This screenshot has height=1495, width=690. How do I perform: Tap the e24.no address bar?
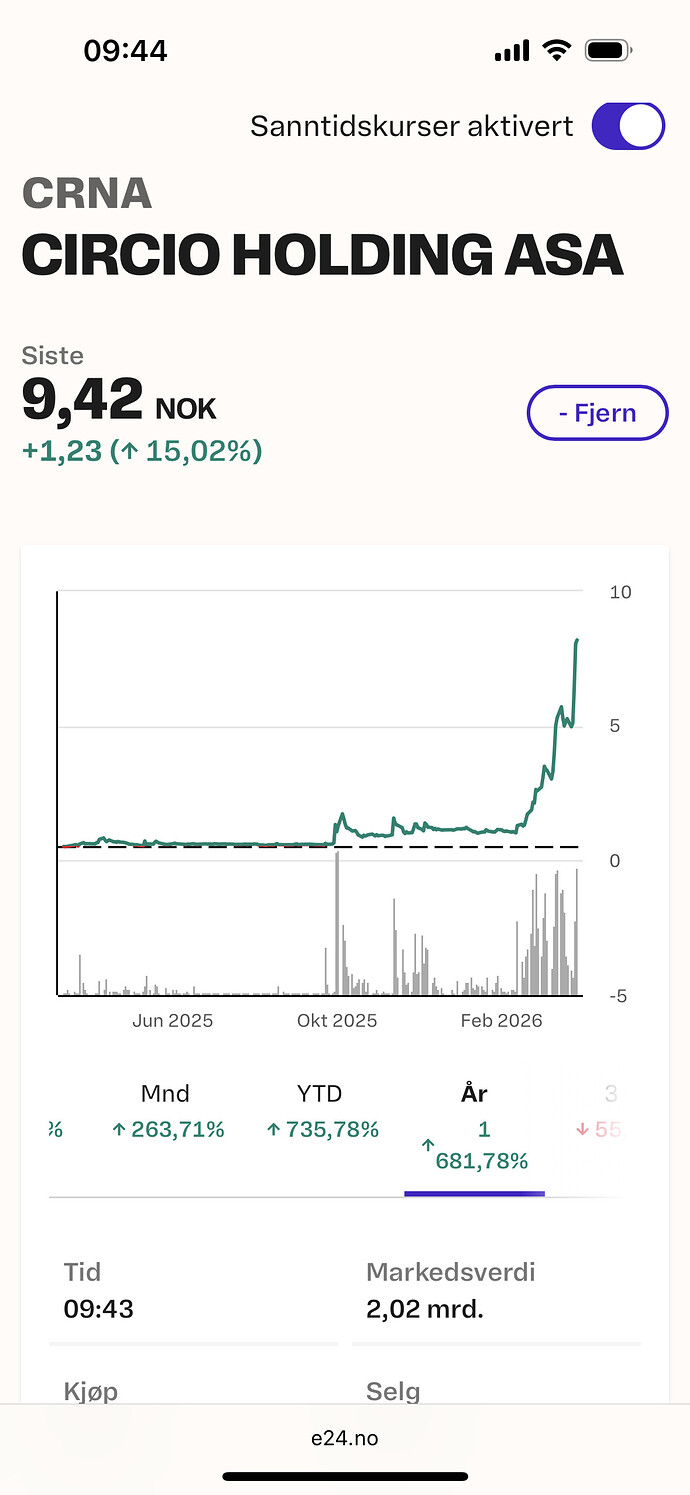point(345,1438)
